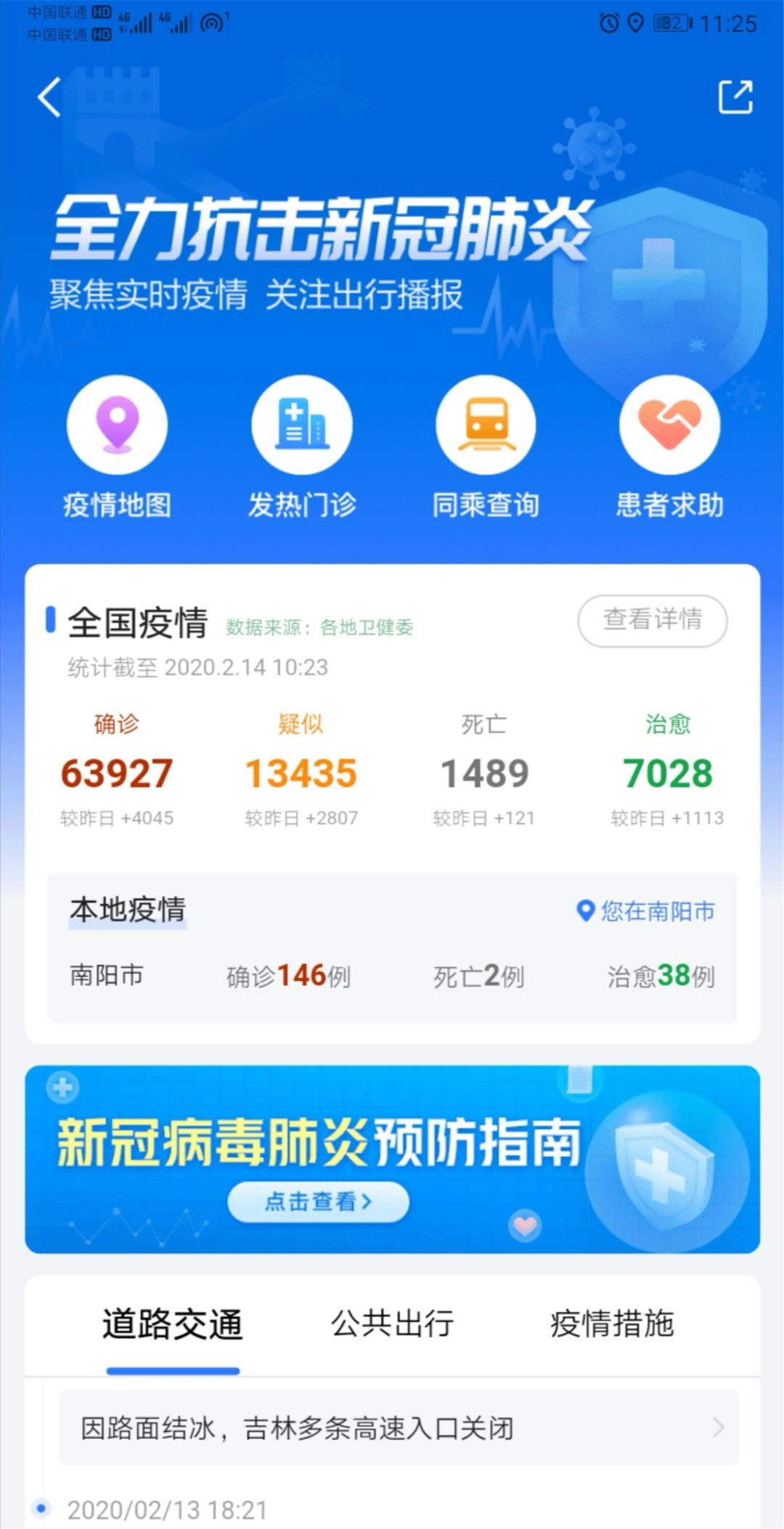Switch to the 疫情措施 tab
The width and height of the screenshot is (784, 1529).
tap(612, 1324)
